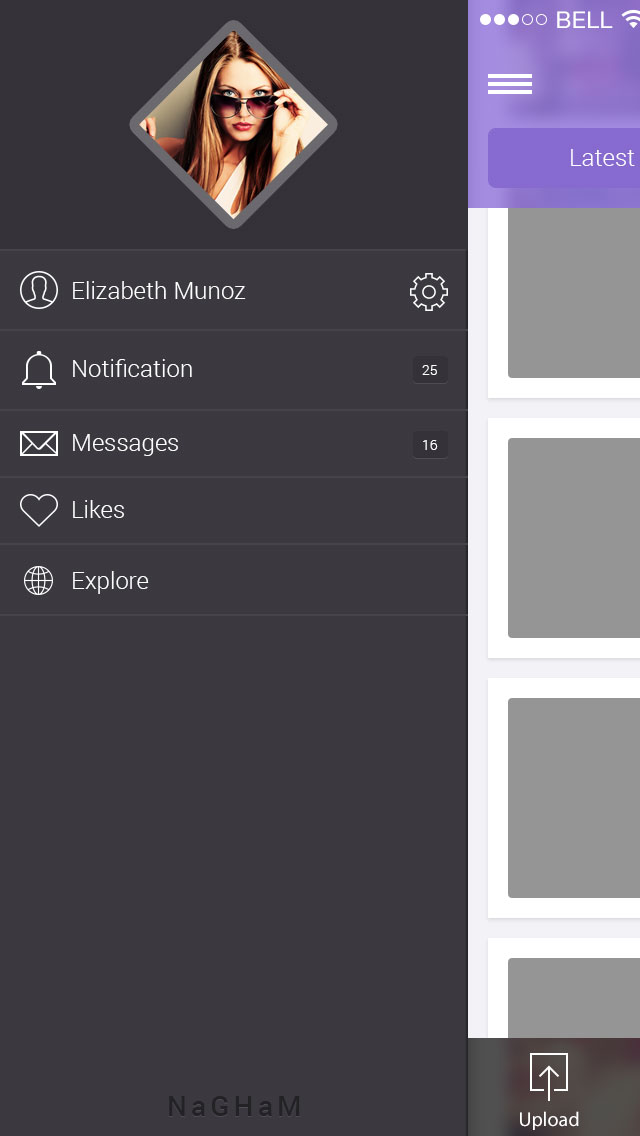This screenshot has width=640, height=1136.
Task: Switch to the Latest tab
Action: coord(600,158)
